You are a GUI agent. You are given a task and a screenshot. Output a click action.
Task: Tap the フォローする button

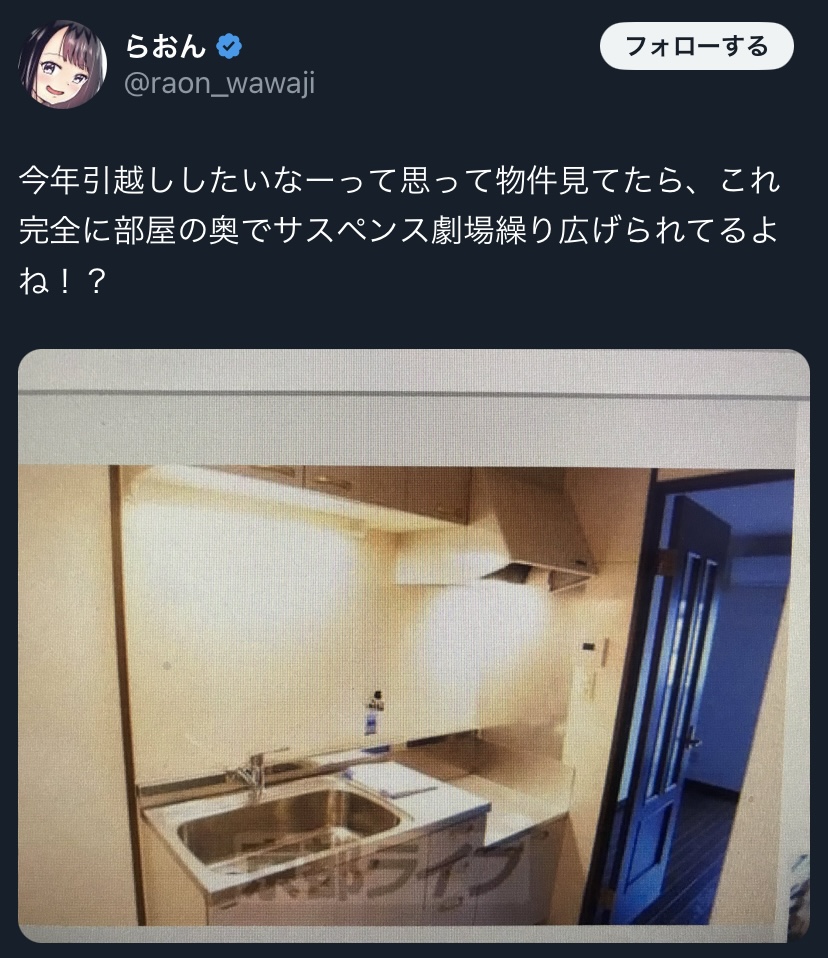[x=696, y=46]
